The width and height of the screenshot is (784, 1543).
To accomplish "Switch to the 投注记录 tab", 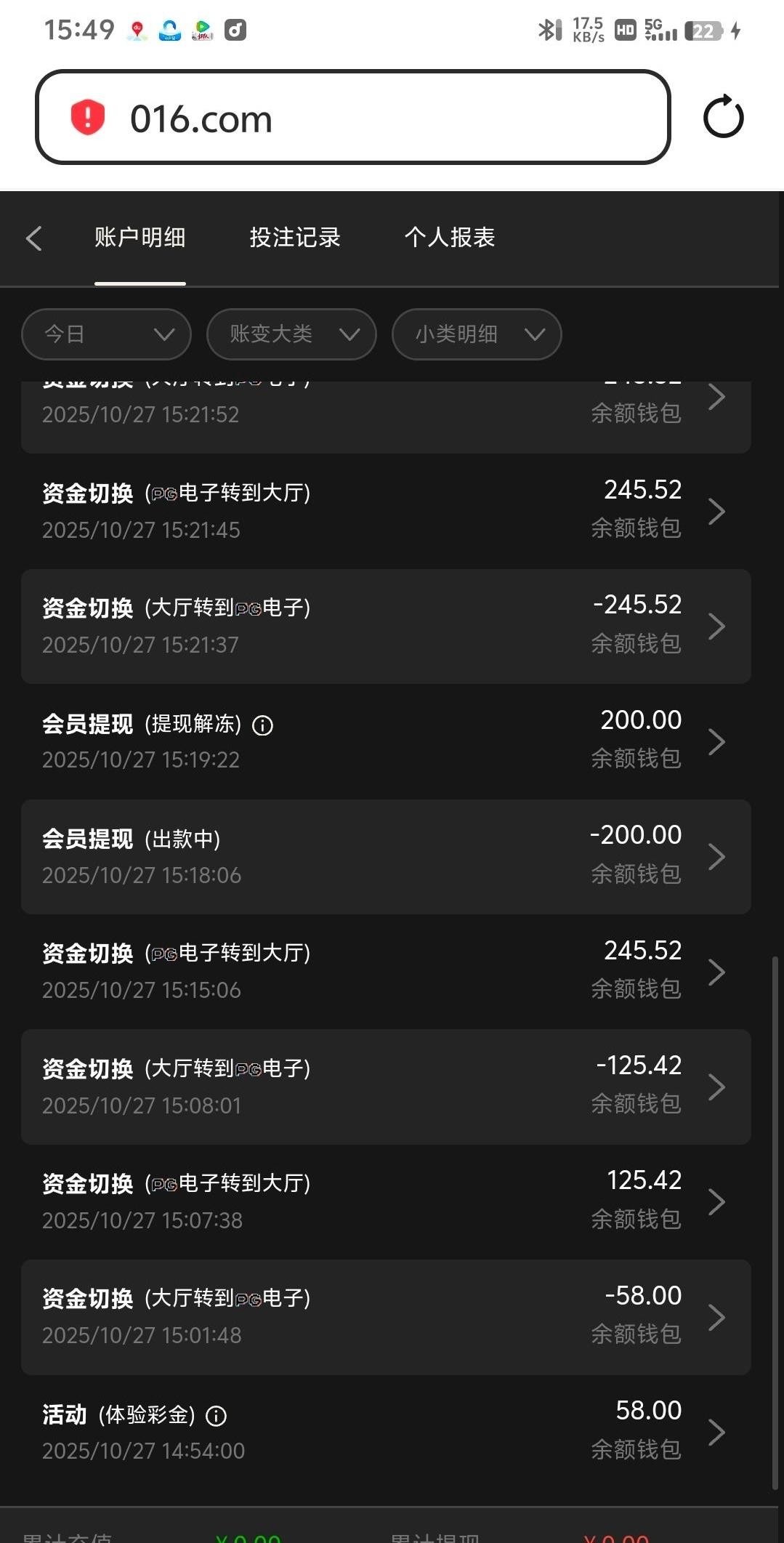I will pyautogui.click(x=295, y=238).
